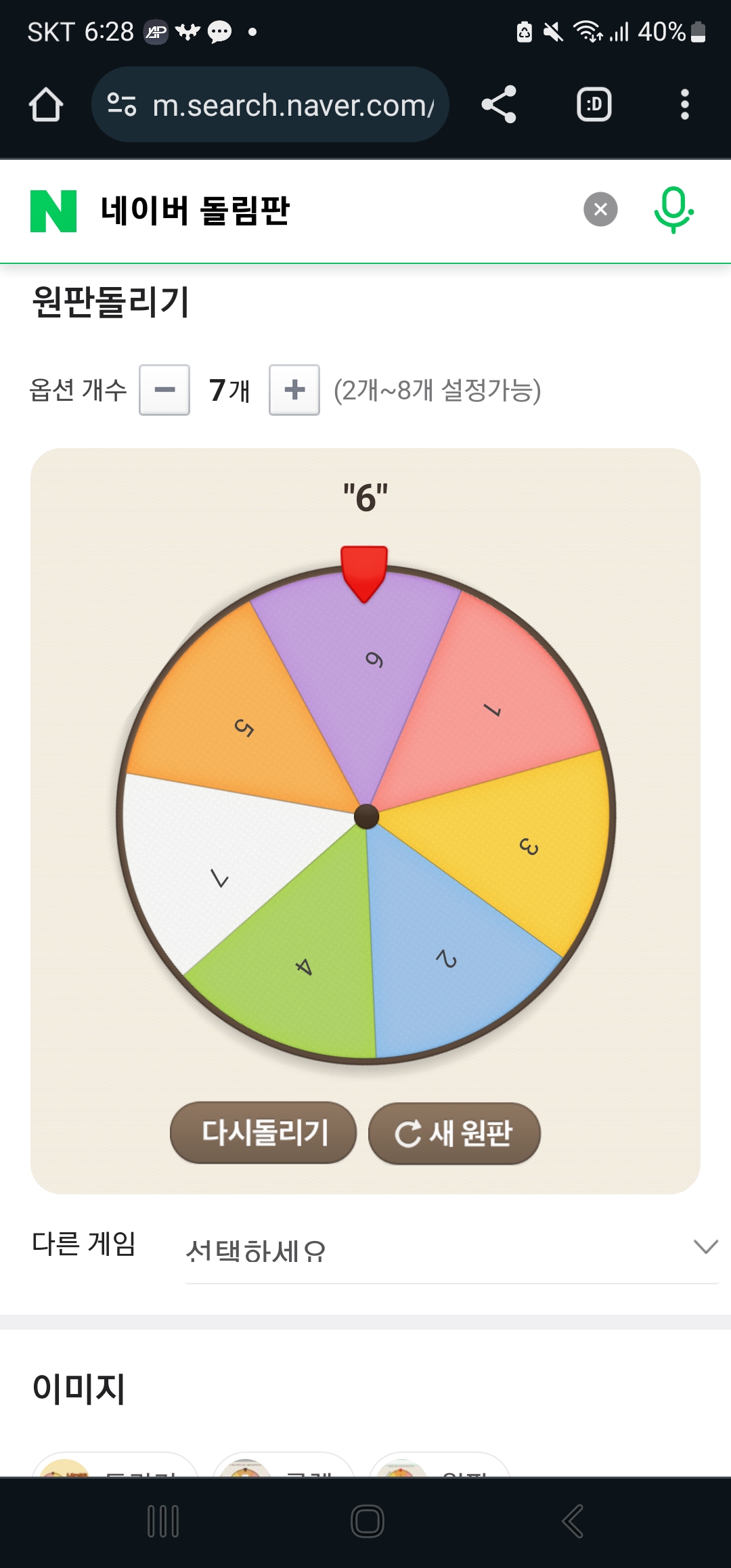Open the browser home page

tap(46, 105)
